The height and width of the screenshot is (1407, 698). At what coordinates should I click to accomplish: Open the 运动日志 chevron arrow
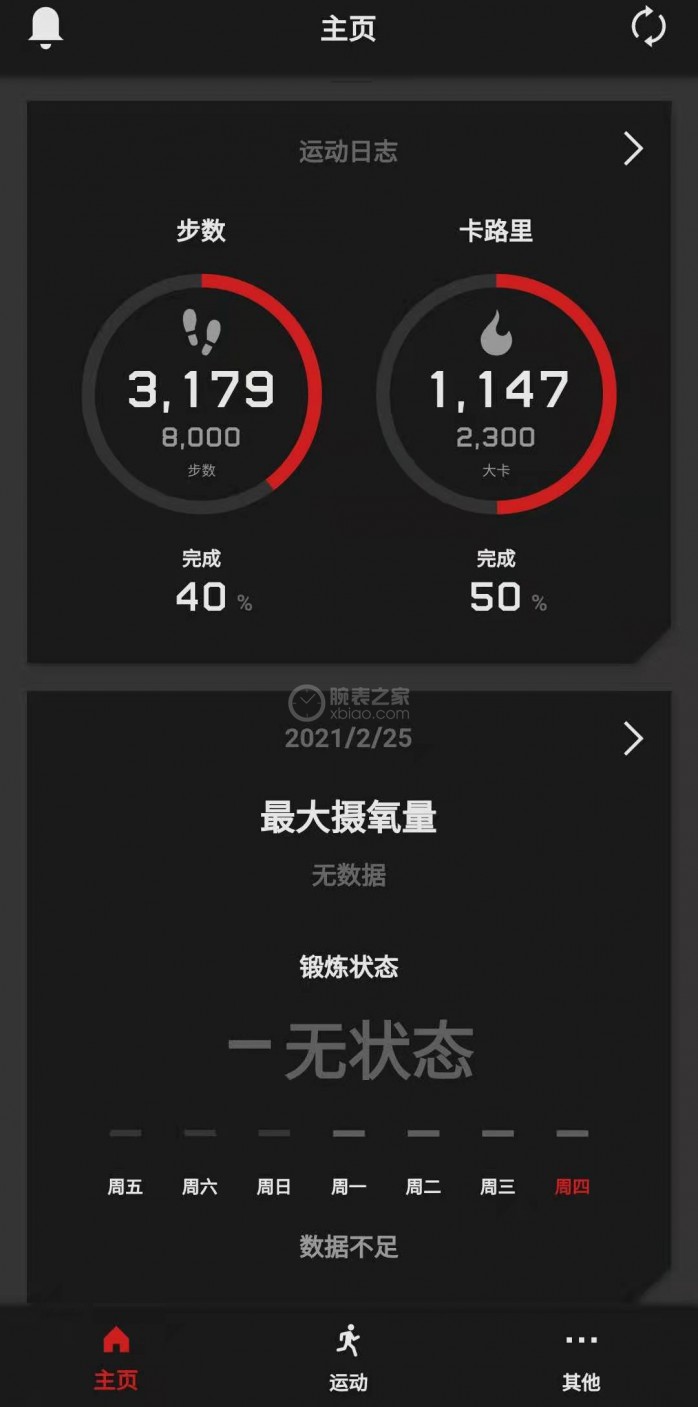[x=633, y=149]
